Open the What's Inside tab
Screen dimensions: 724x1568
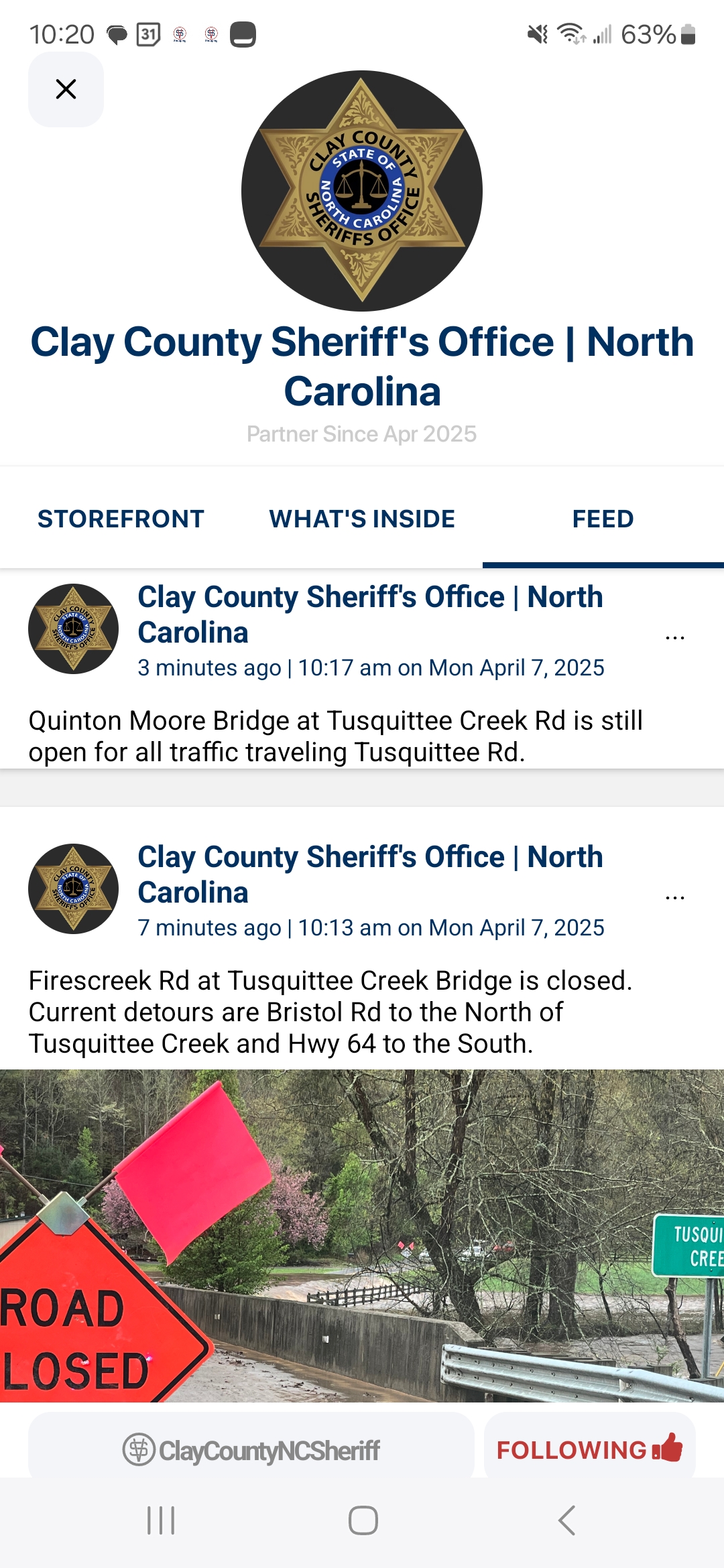(362, 519)
